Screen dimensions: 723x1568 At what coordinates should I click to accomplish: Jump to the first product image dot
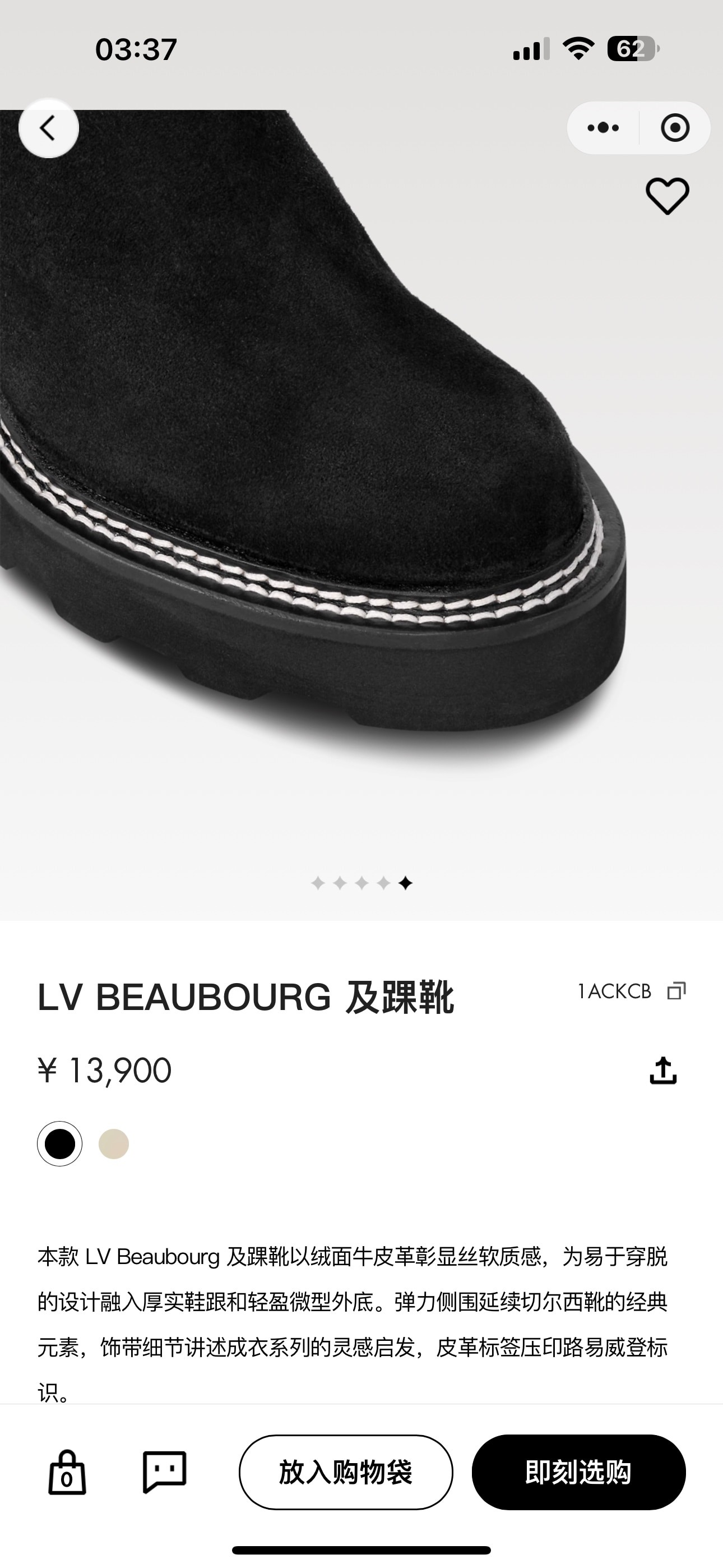tap(318, 883)
